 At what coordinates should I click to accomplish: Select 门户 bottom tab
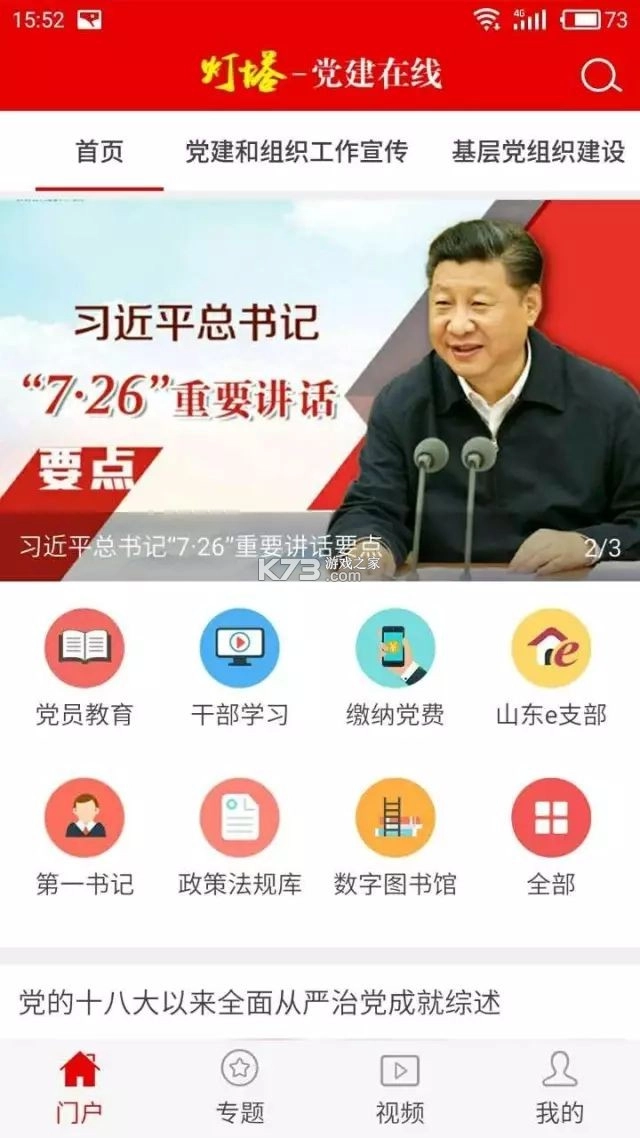[x=80, y=1087]
